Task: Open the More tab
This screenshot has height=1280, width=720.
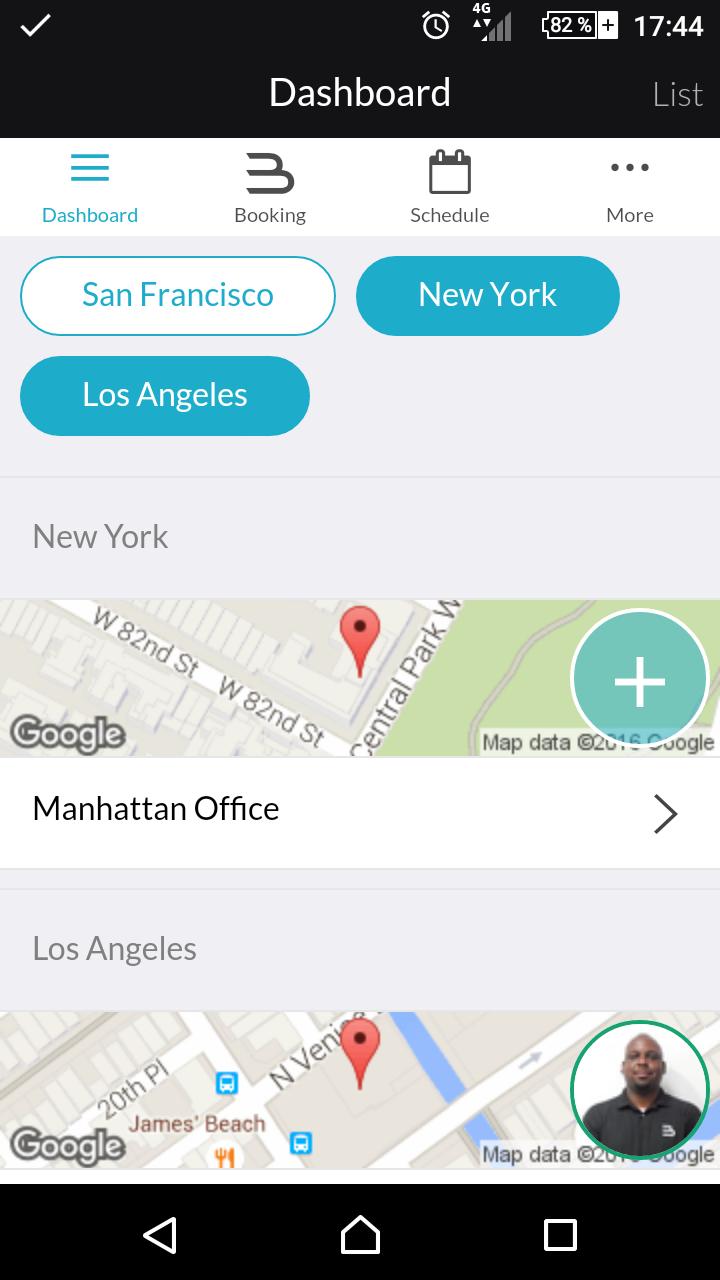Action: 630,188
